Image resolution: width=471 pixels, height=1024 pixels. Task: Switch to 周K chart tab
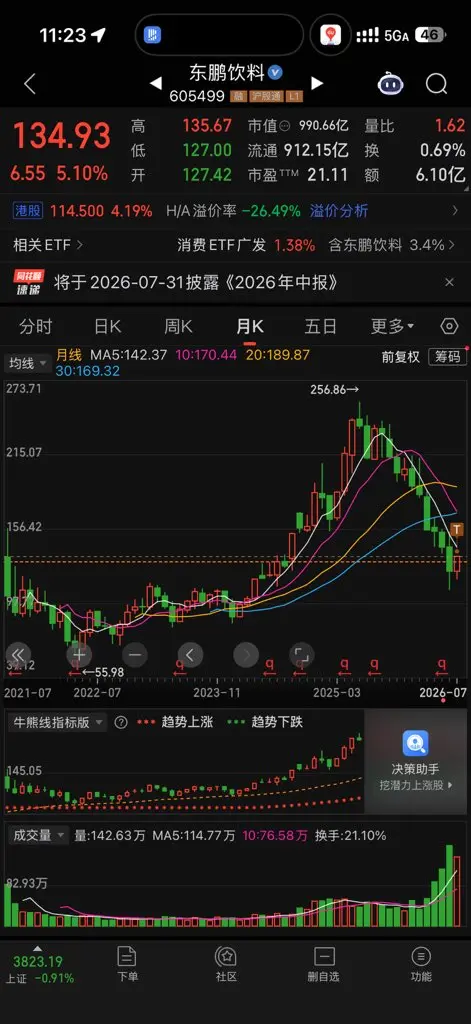click(178, 327)
